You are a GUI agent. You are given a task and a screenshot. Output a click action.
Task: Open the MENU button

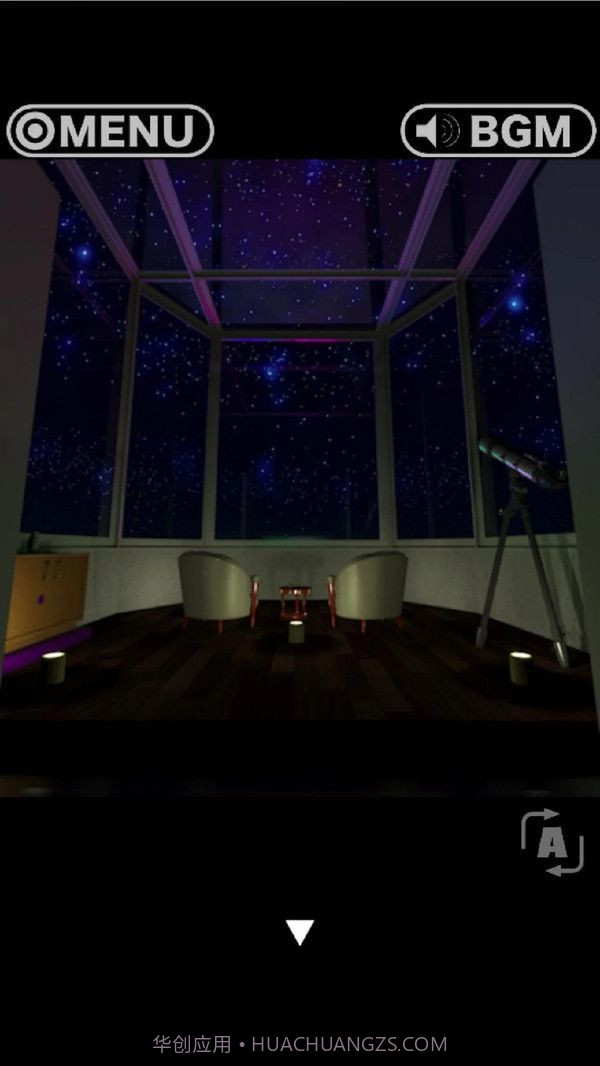pyautogui.click(x=110, y=131)
